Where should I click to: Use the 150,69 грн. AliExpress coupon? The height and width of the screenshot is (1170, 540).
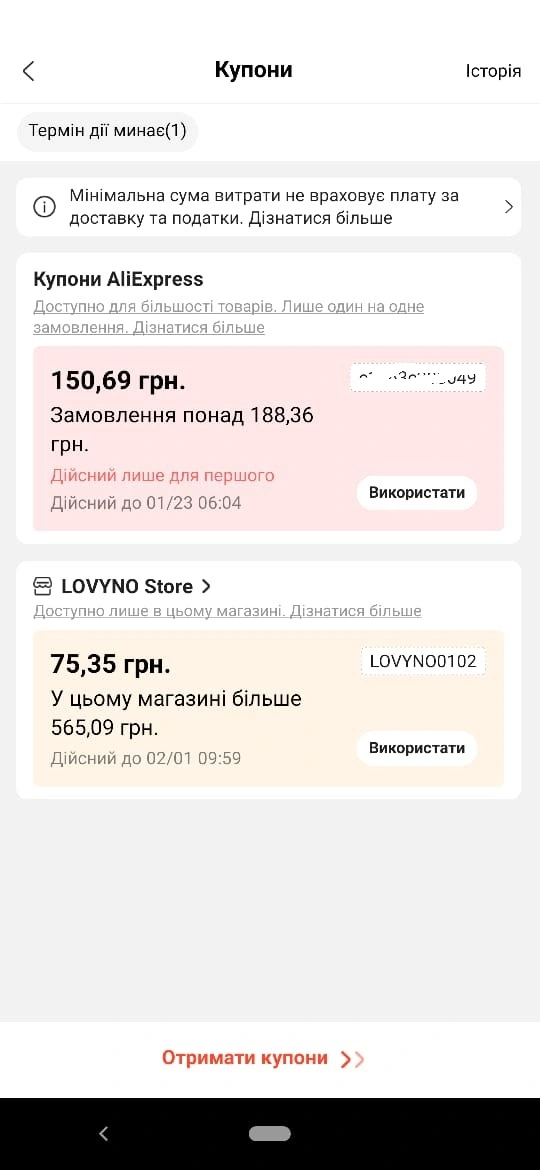[417, 492]
